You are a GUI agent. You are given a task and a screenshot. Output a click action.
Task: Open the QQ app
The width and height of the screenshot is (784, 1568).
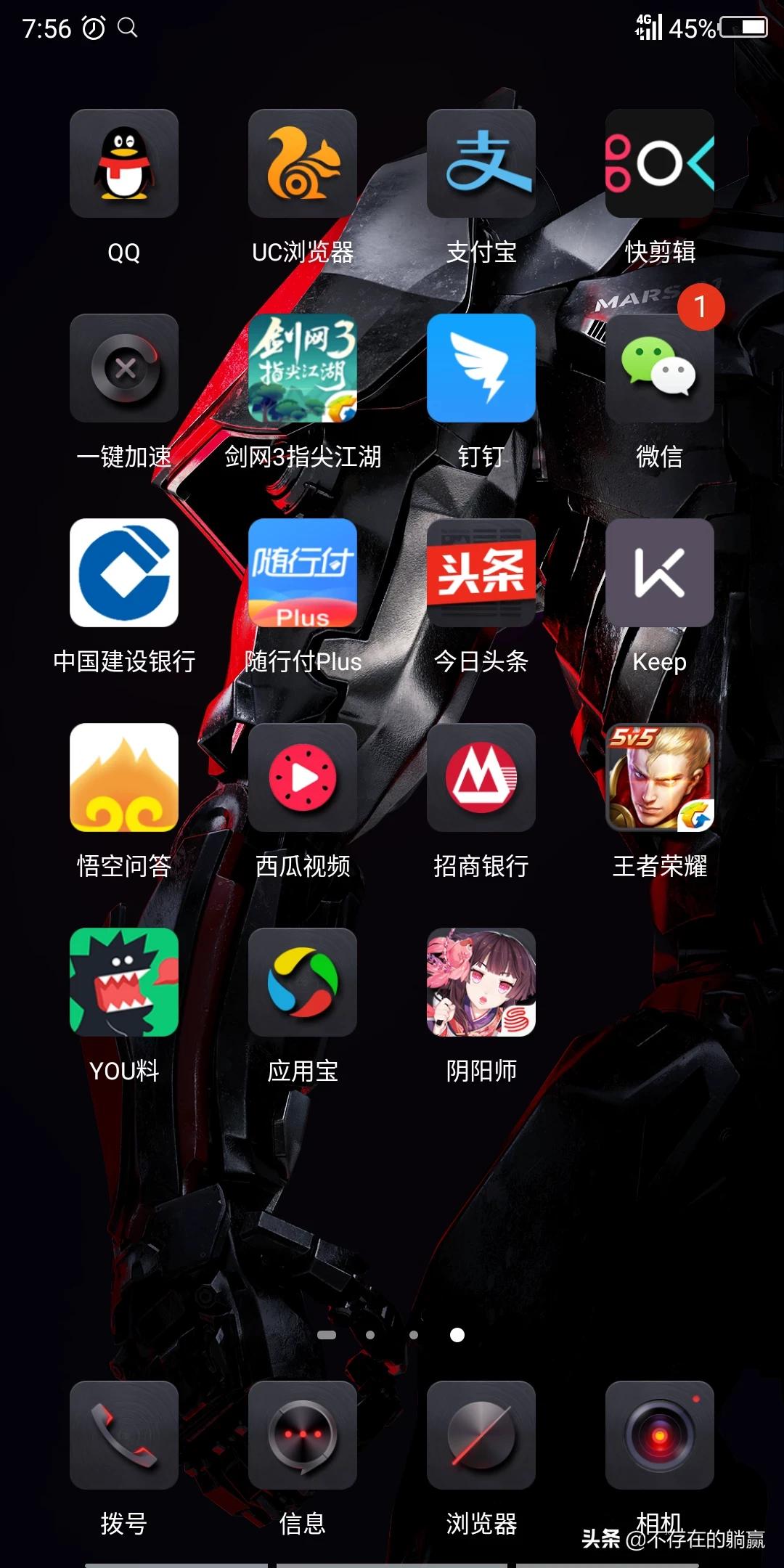[123, 163]
